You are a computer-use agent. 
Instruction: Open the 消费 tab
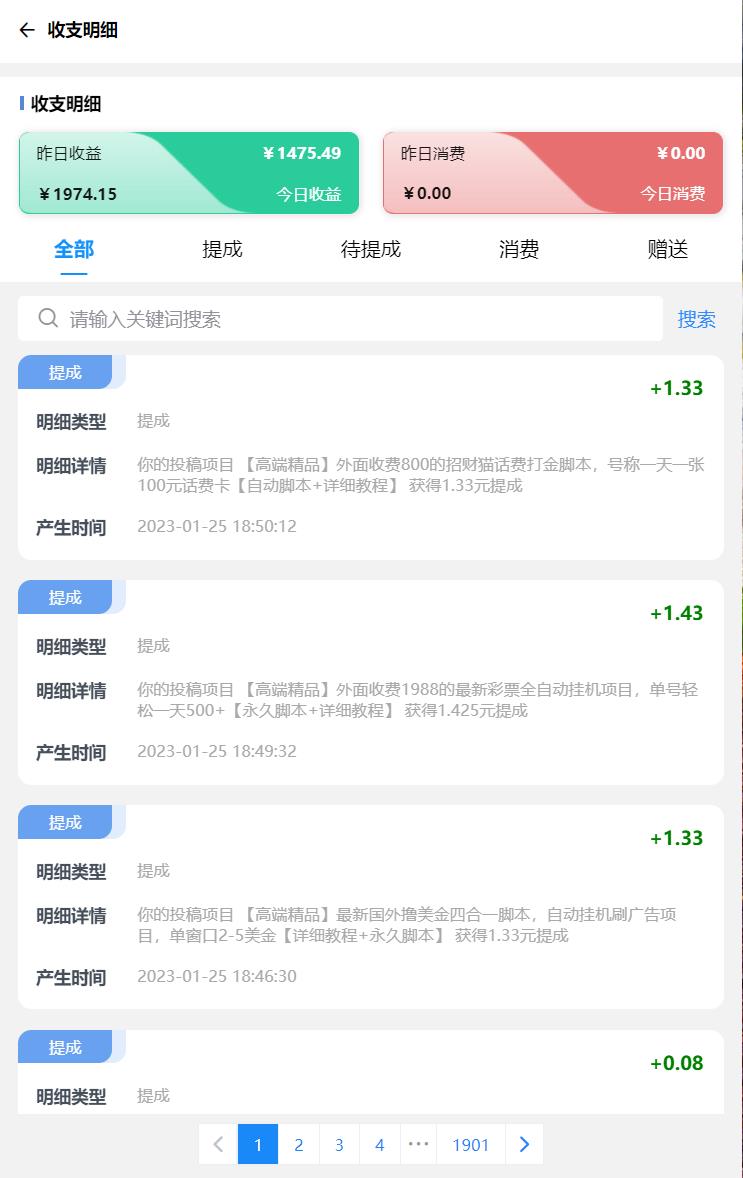pyautogui.click(x=518, y=249)
